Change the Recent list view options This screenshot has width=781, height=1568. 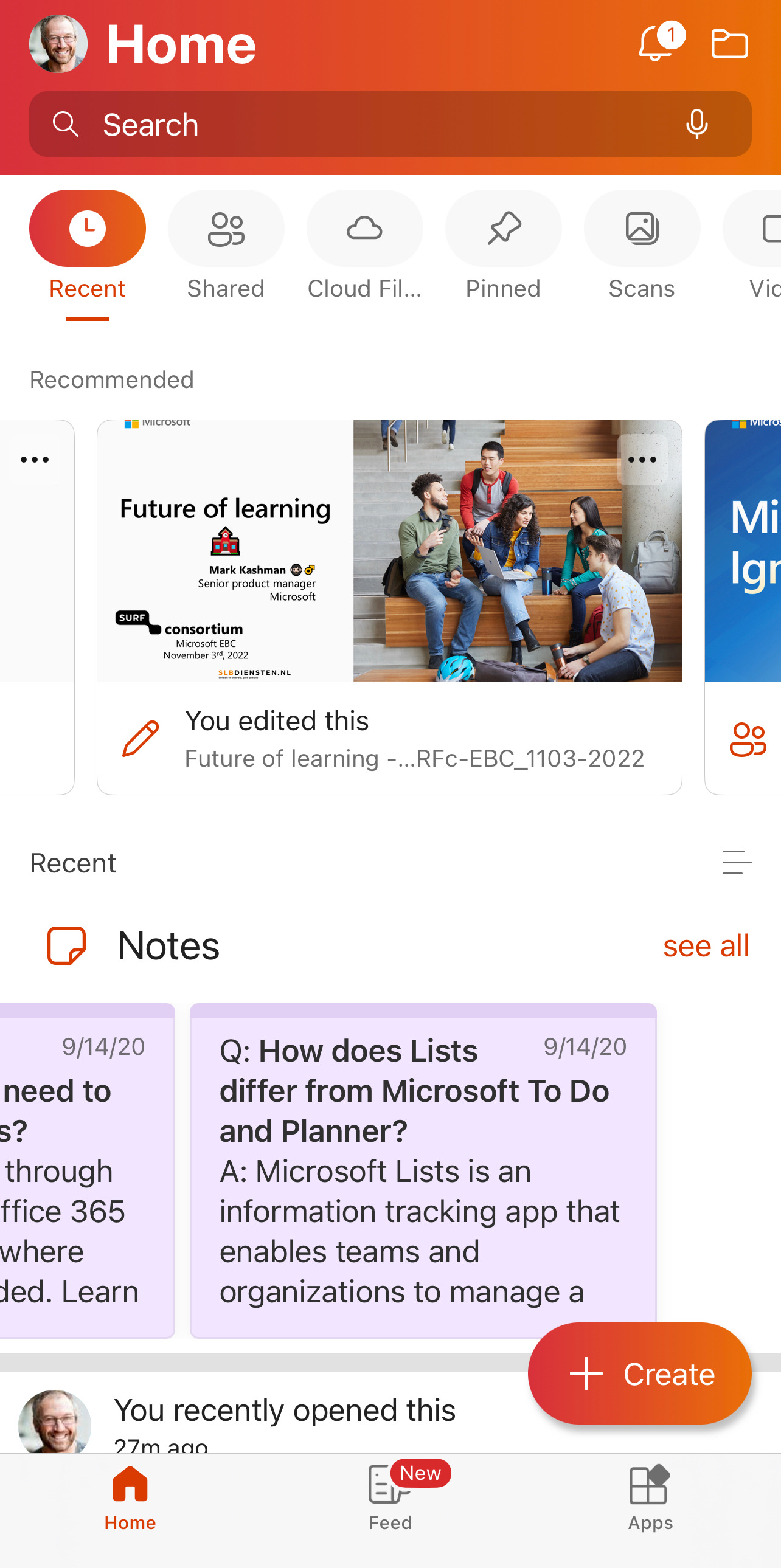point(737,863)
